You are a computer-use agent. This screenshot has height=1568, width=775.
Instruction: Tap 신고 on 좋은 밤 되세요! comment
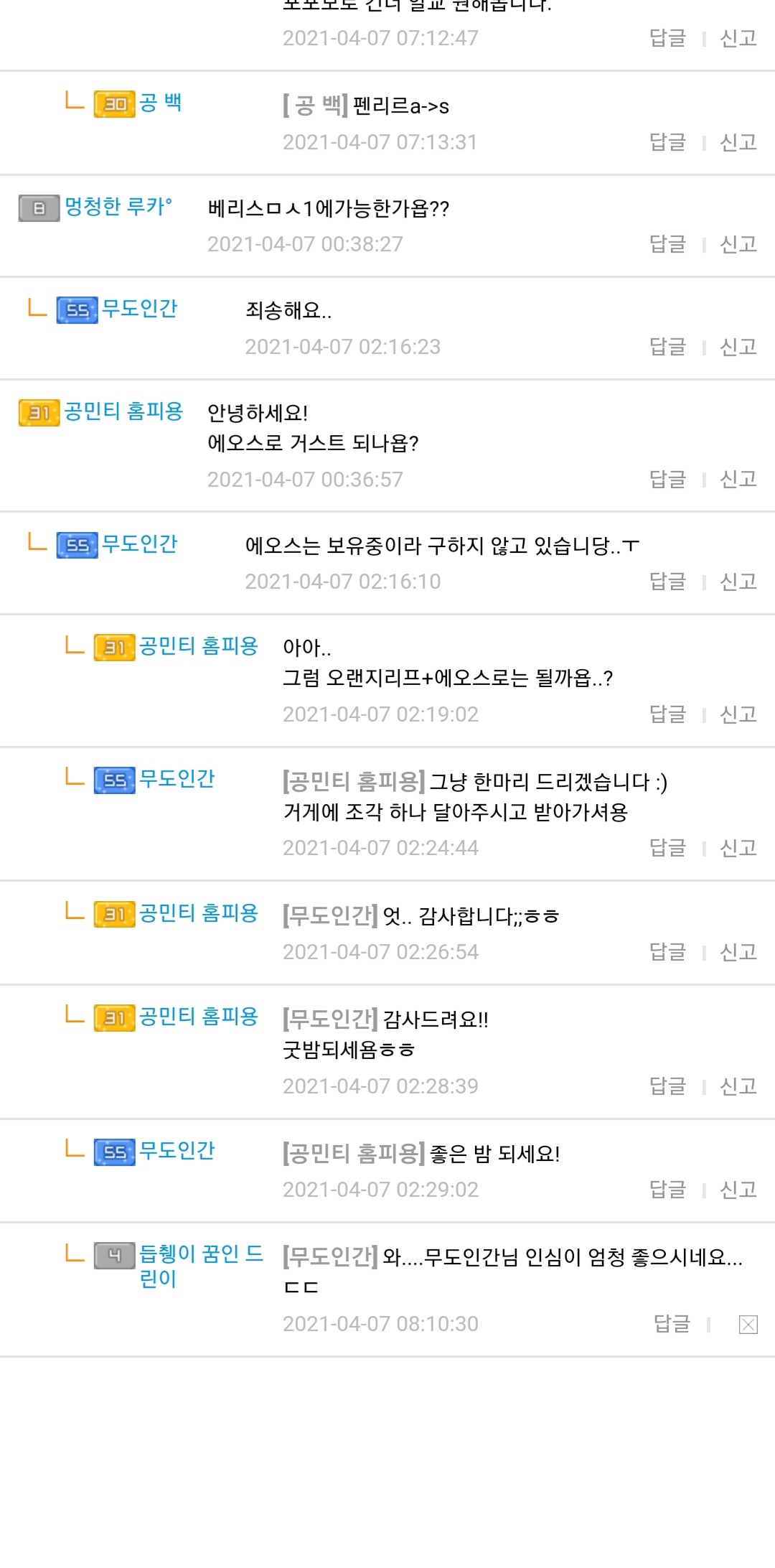click(x=738, y=1190)
